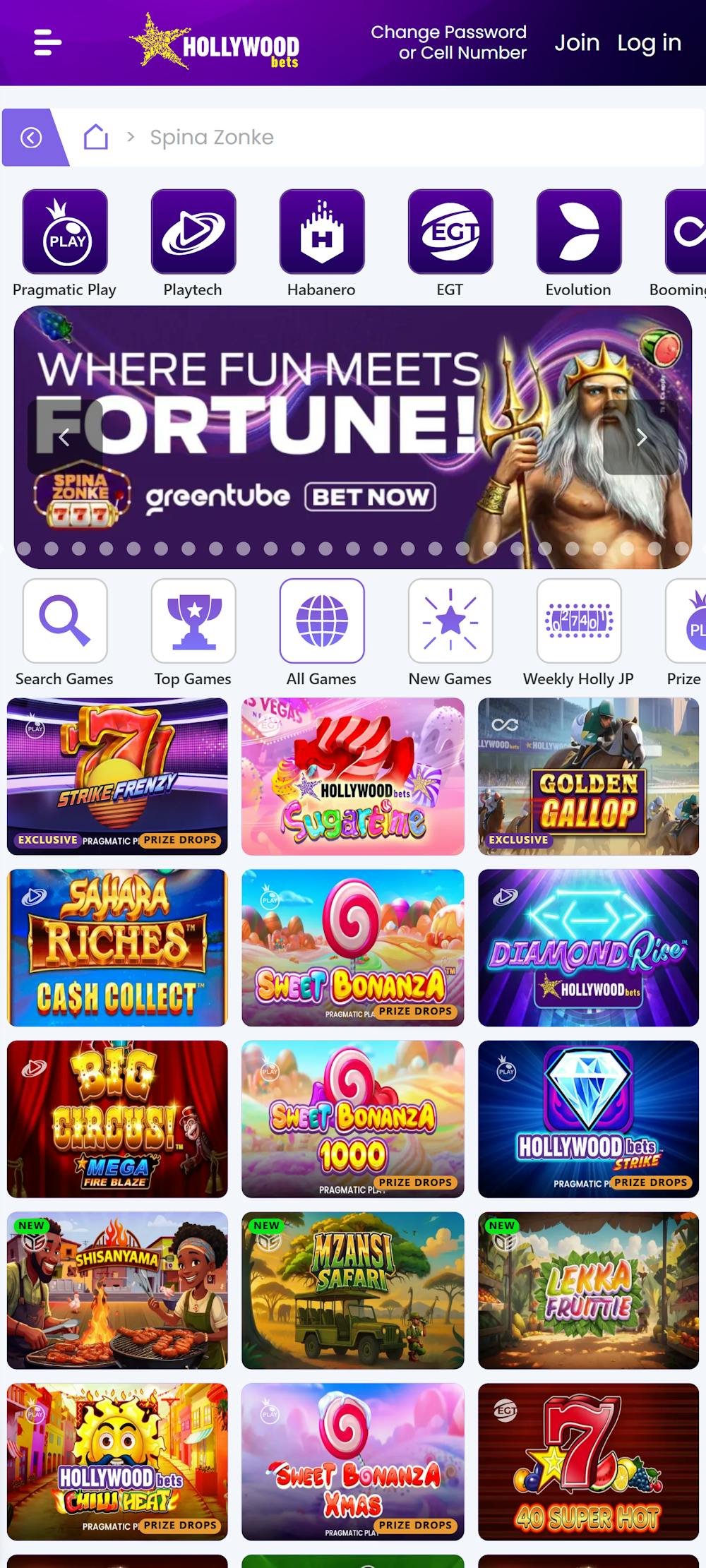
Task: Switch to Top Games category
Action: (193, 621)
